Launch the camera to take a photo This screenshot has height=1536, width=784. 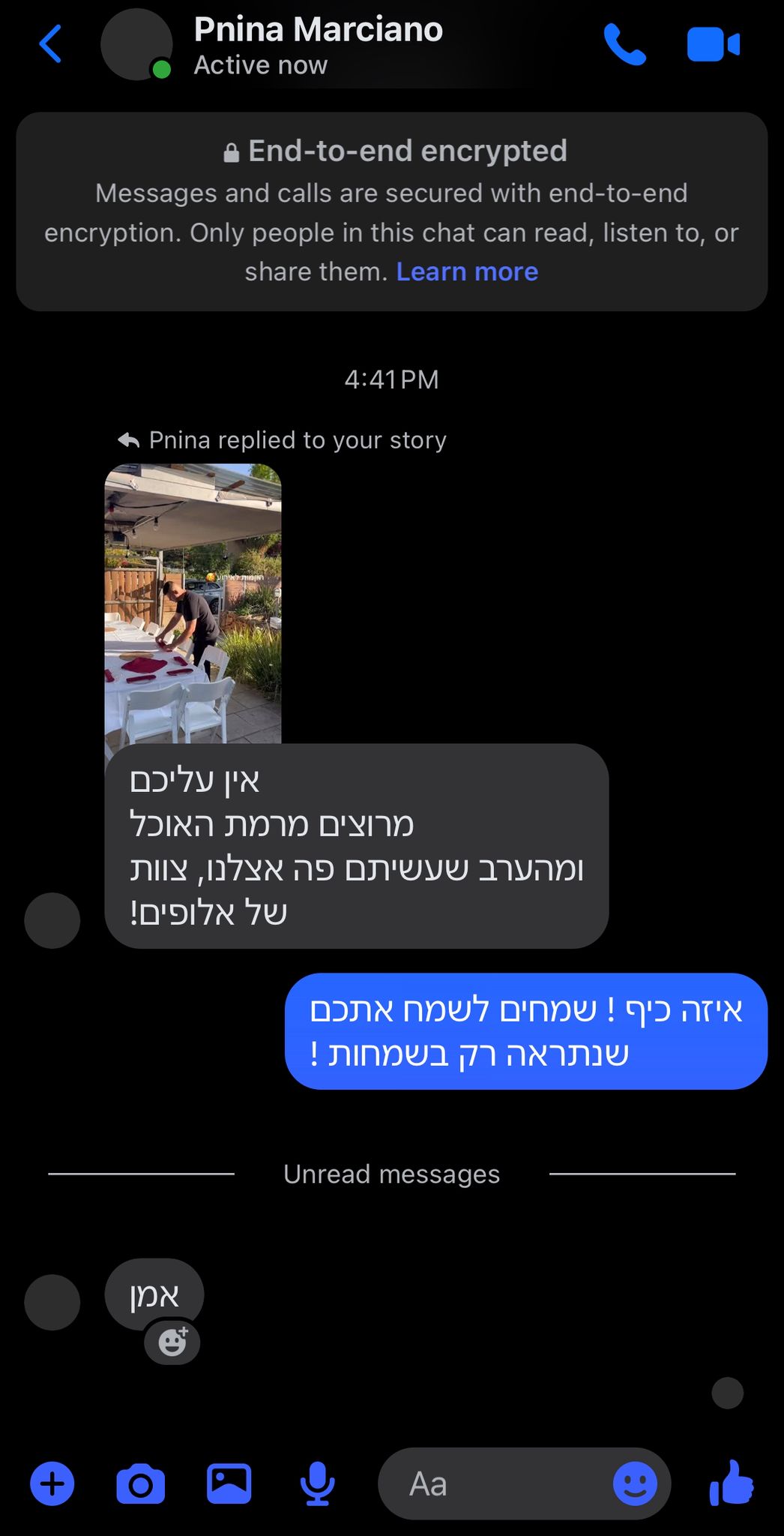click(141, 1483)
